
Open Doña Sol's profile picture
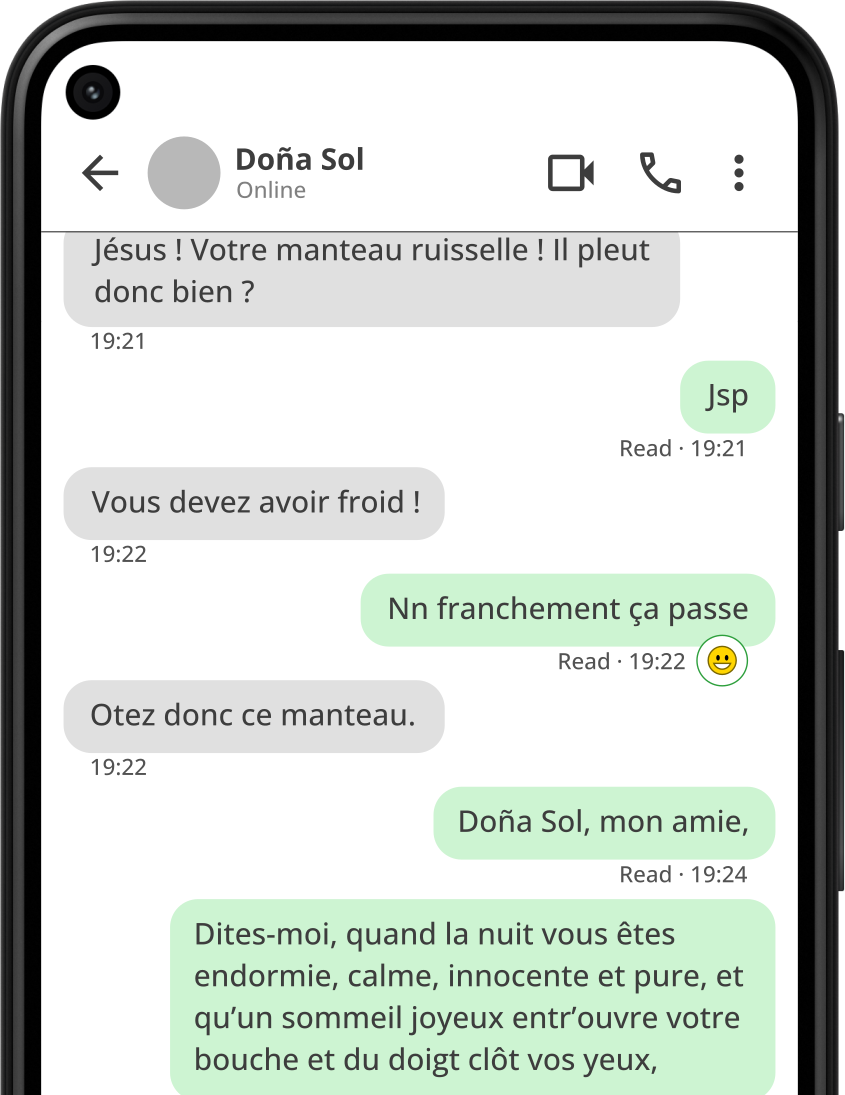(184, 173)
